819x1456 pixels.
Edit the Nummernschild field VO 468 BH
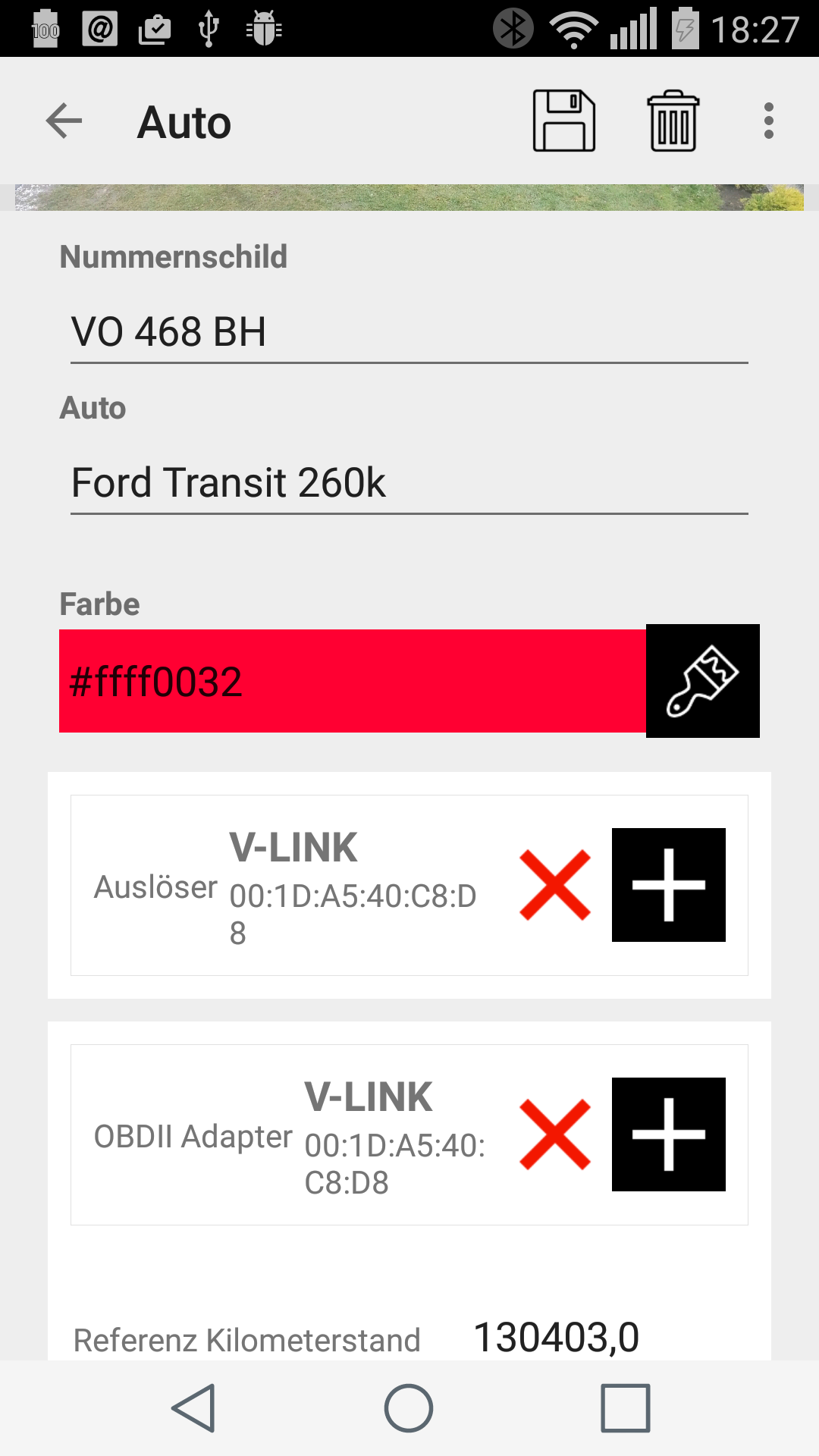click(409, 332)
